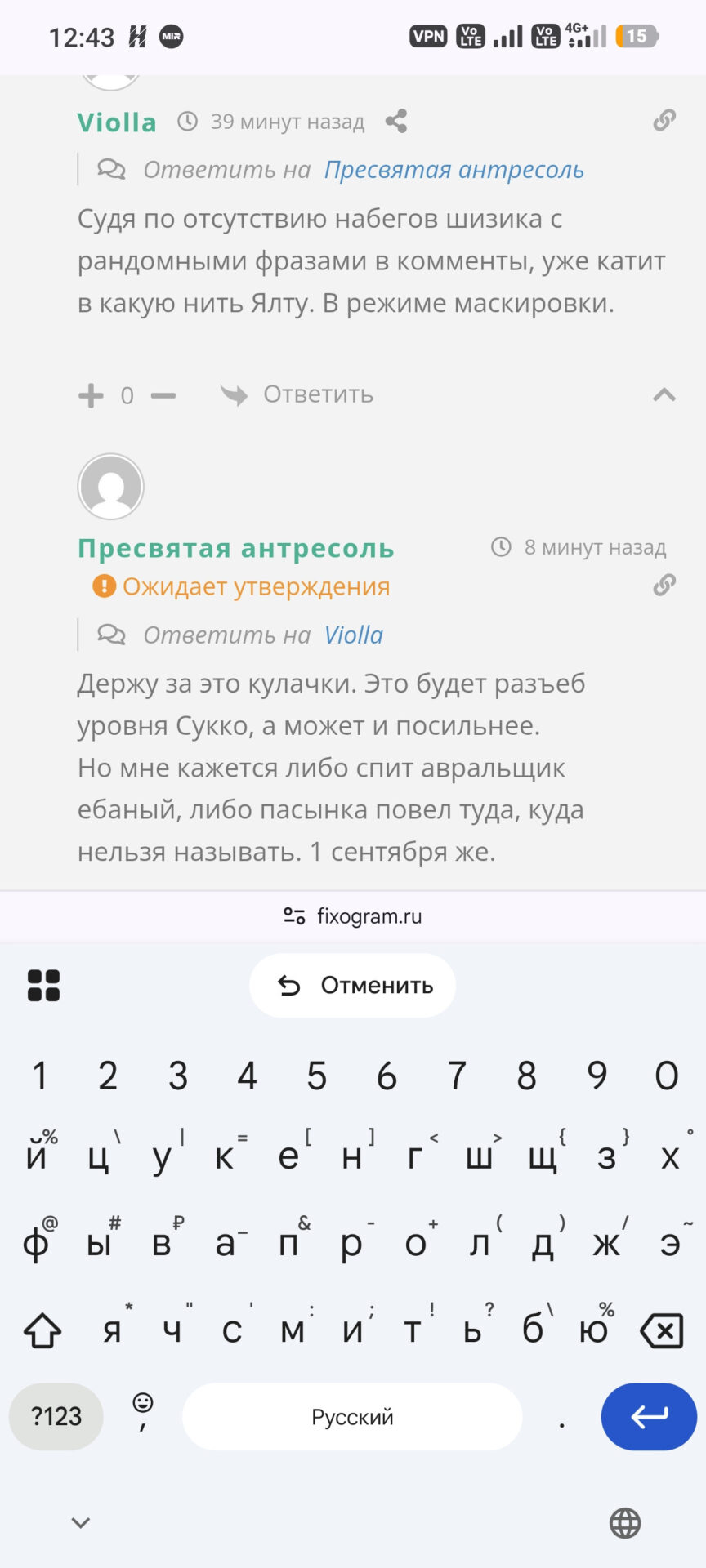Image resolution: width=706 pixels, height=1568 pixels.
Task: Collapse replies with the up chevron
Action: [664, 395]
